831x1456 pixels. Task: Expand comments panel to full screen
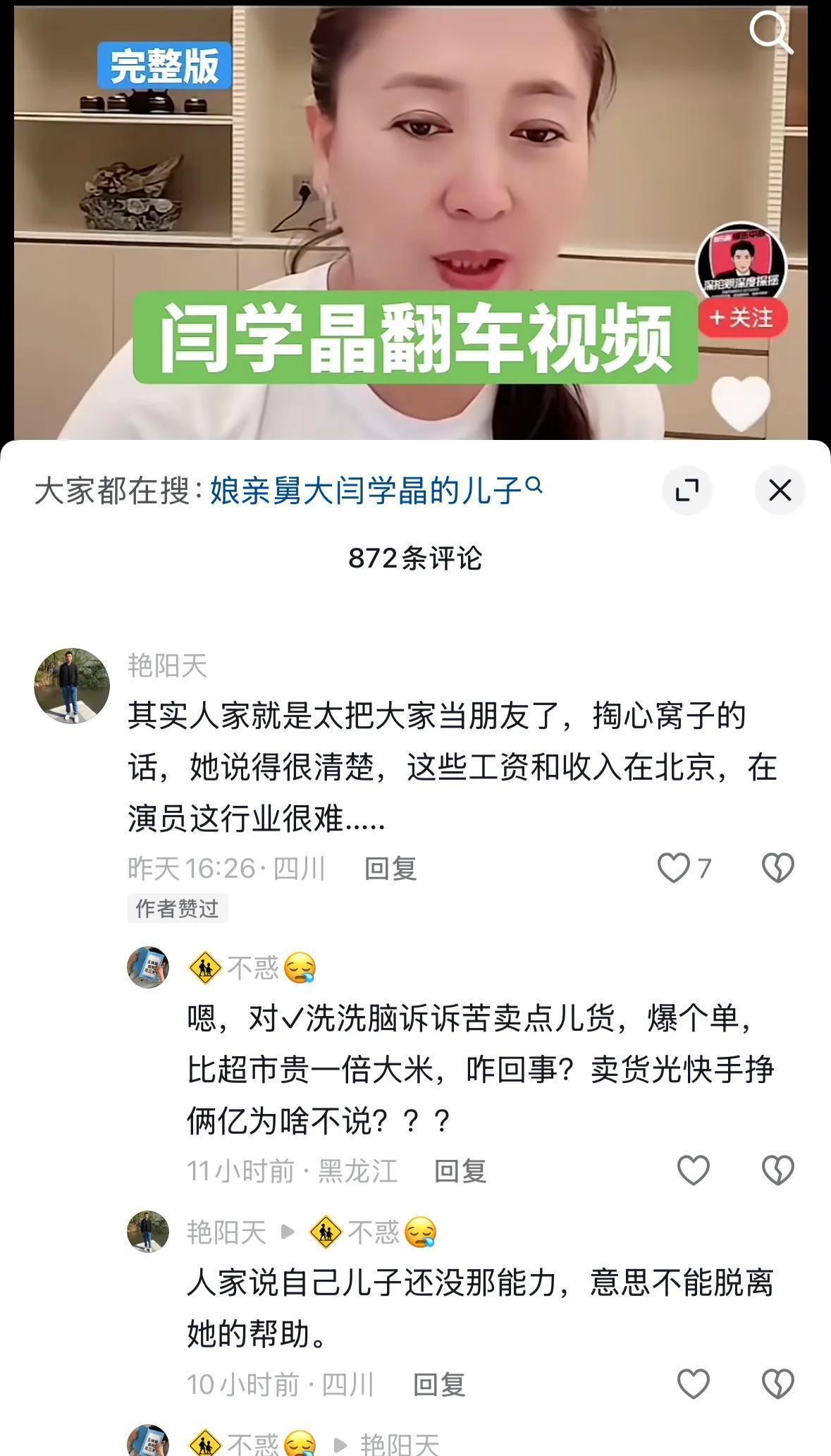687,490
